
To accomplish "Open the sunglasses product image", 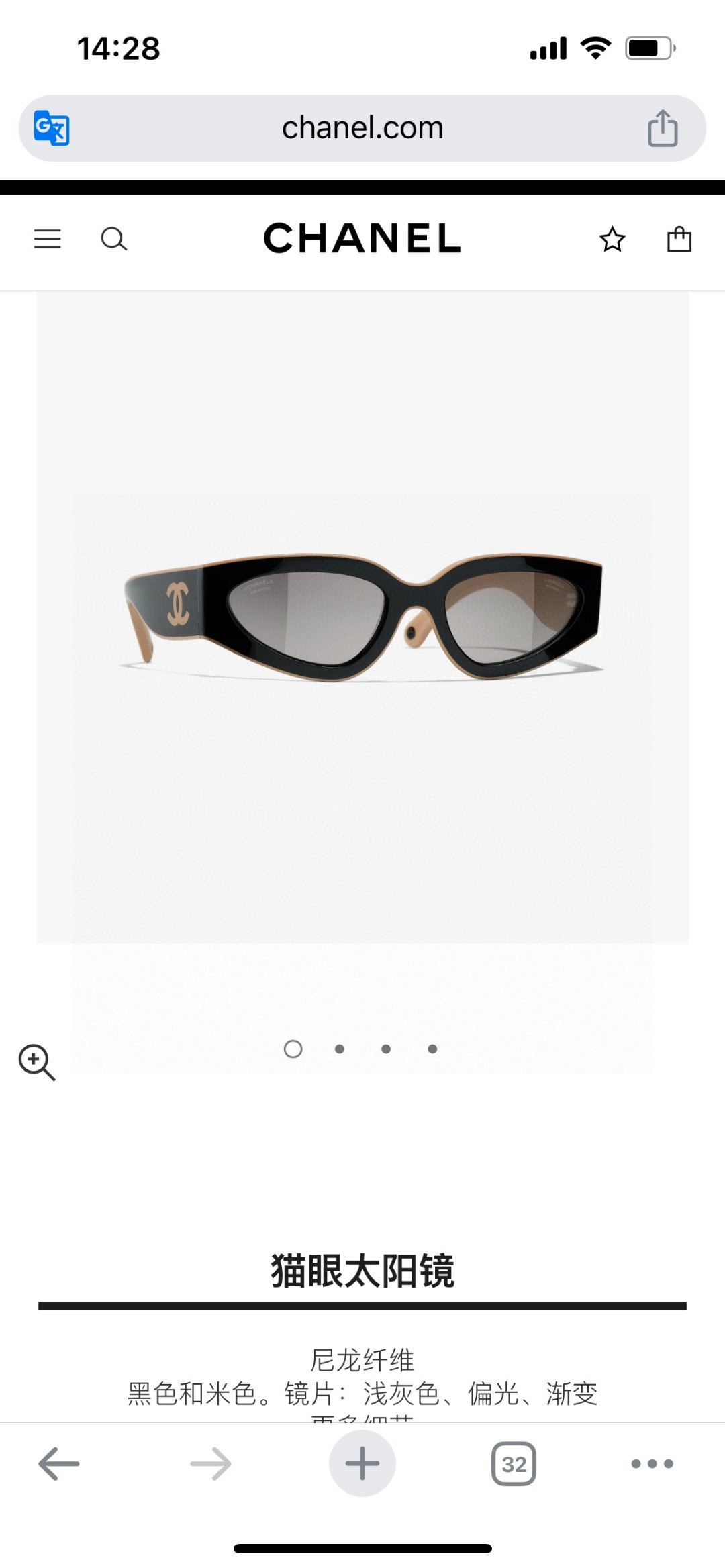I will [x=362, y=617].
